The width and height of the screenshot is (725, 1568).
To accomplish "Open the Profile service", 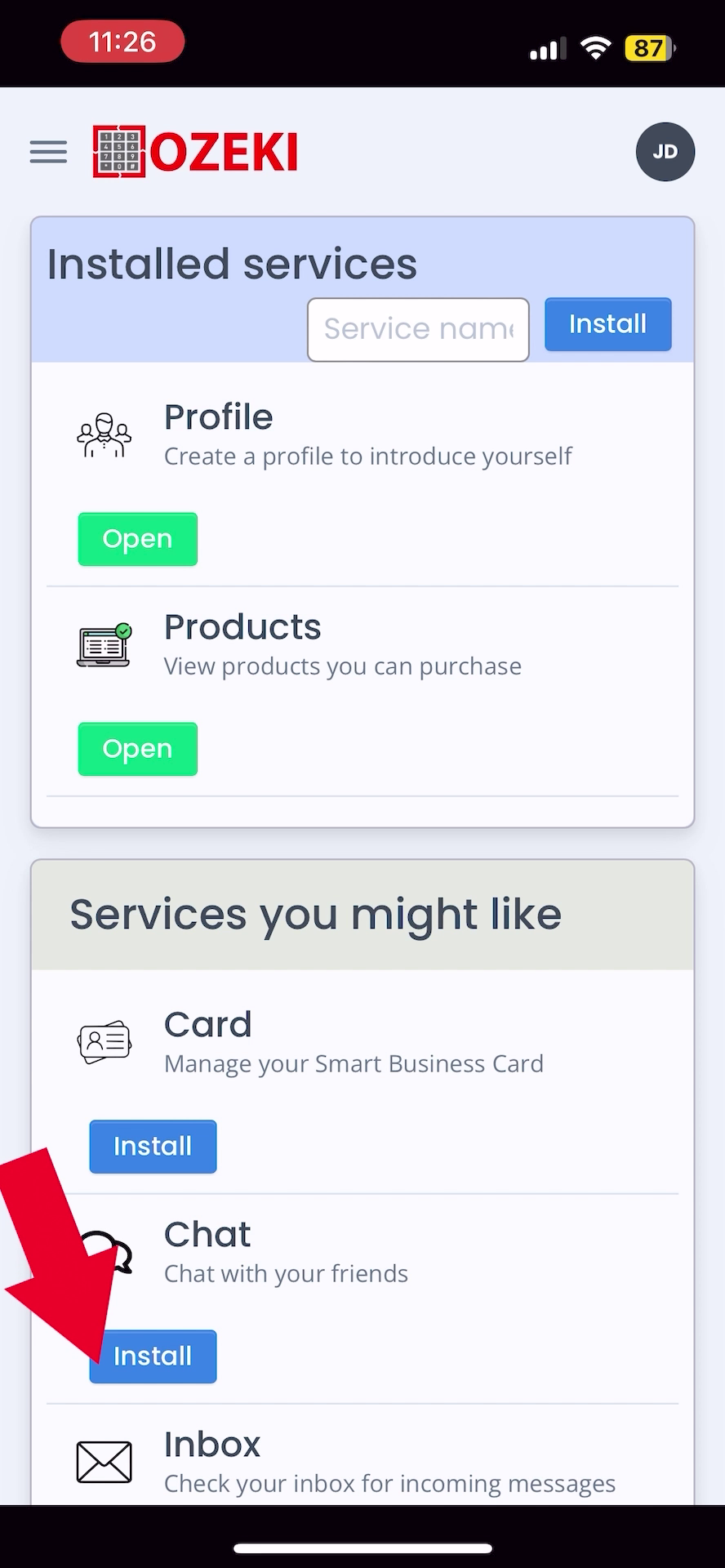I will point(138,539).
